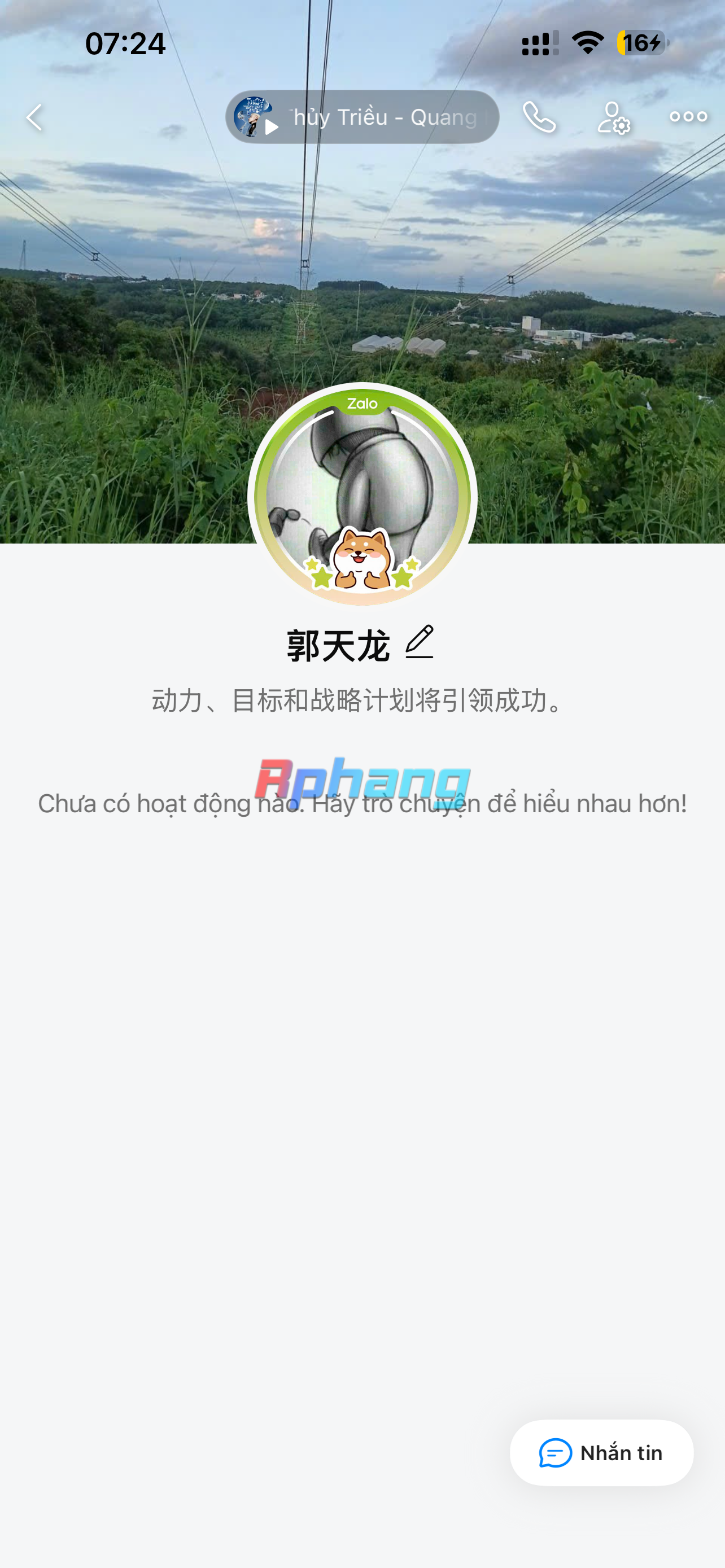Open the three-dot more options menu
The image size is (725, 1568).
pyautogui.click(x=688, y=116)
